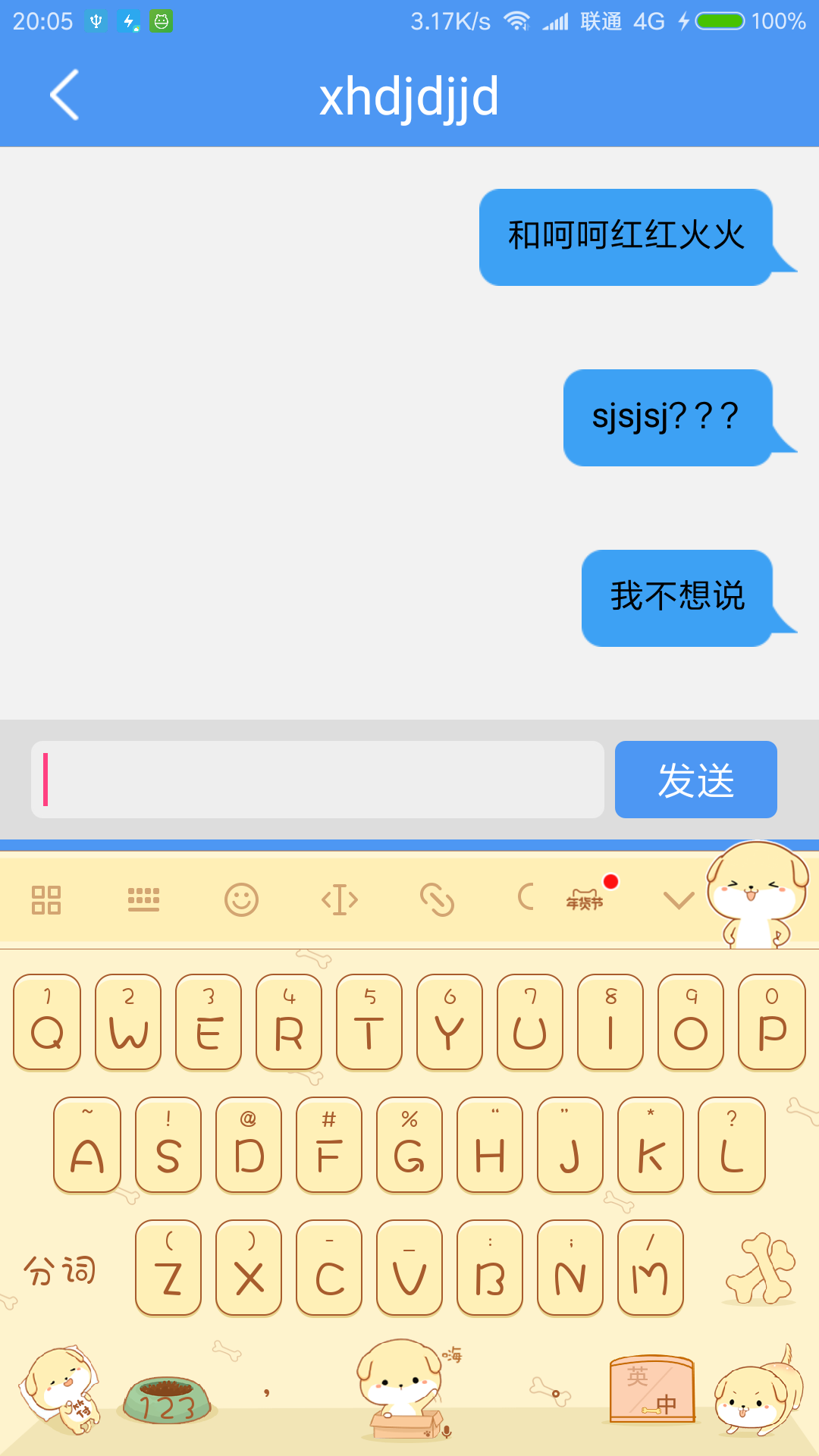Tap the 分词 key
819x1456 pixels.
pos(60,1270)
